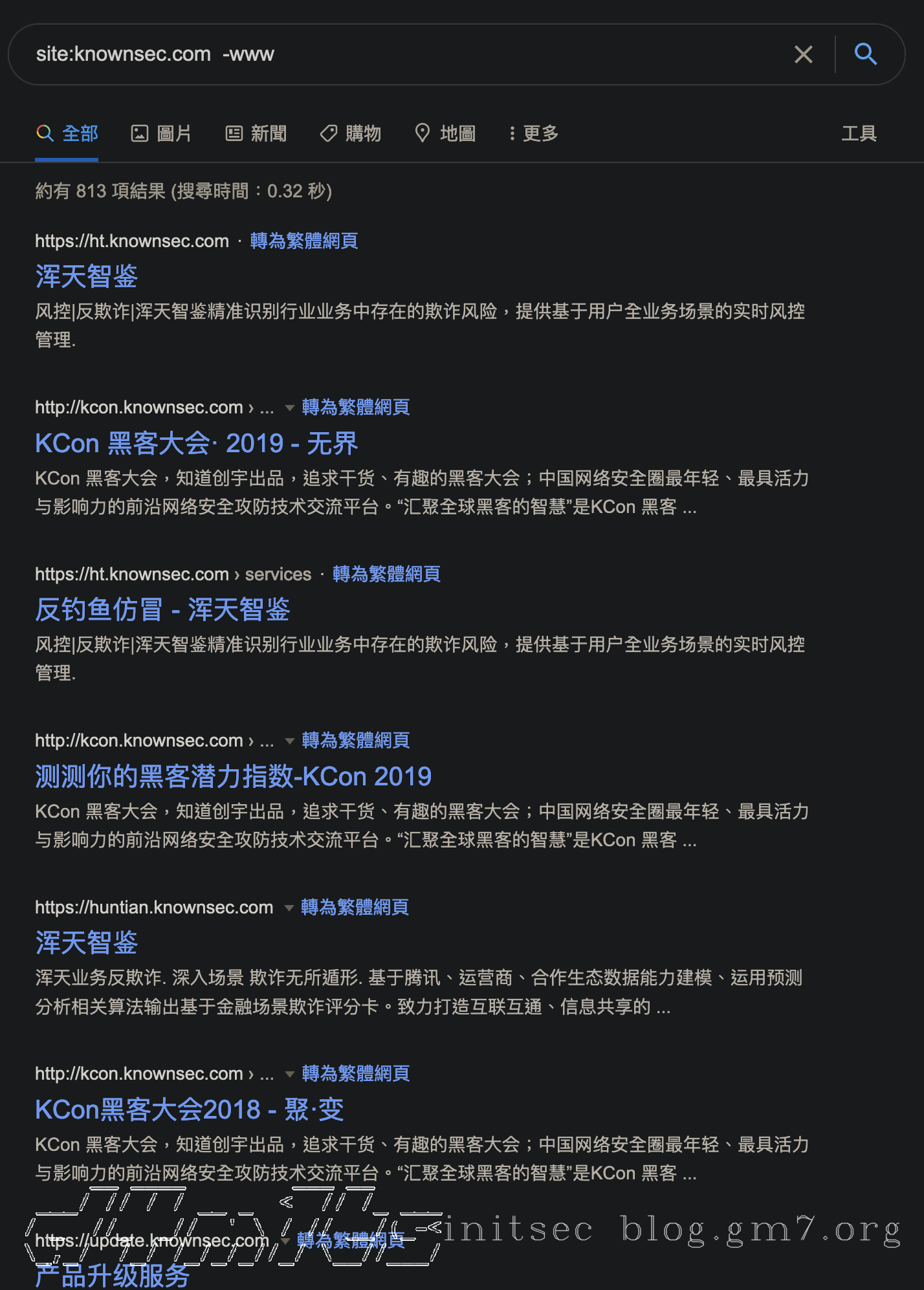Open the 更多 more menu
This screenshot has height=1290, width=924.
[x=534, y=133]
